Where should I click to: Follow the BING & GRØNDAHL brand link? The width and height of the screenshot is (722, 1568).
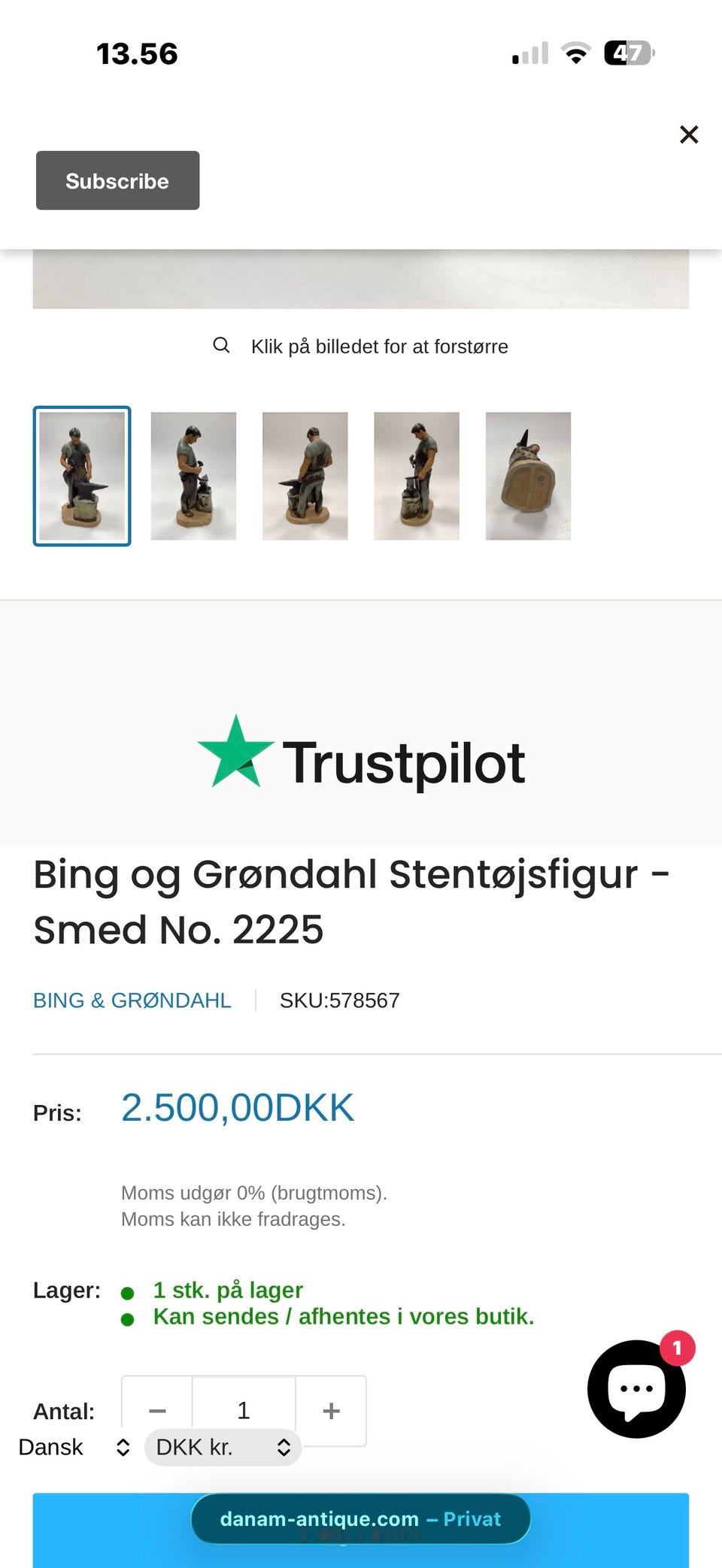132,1000
